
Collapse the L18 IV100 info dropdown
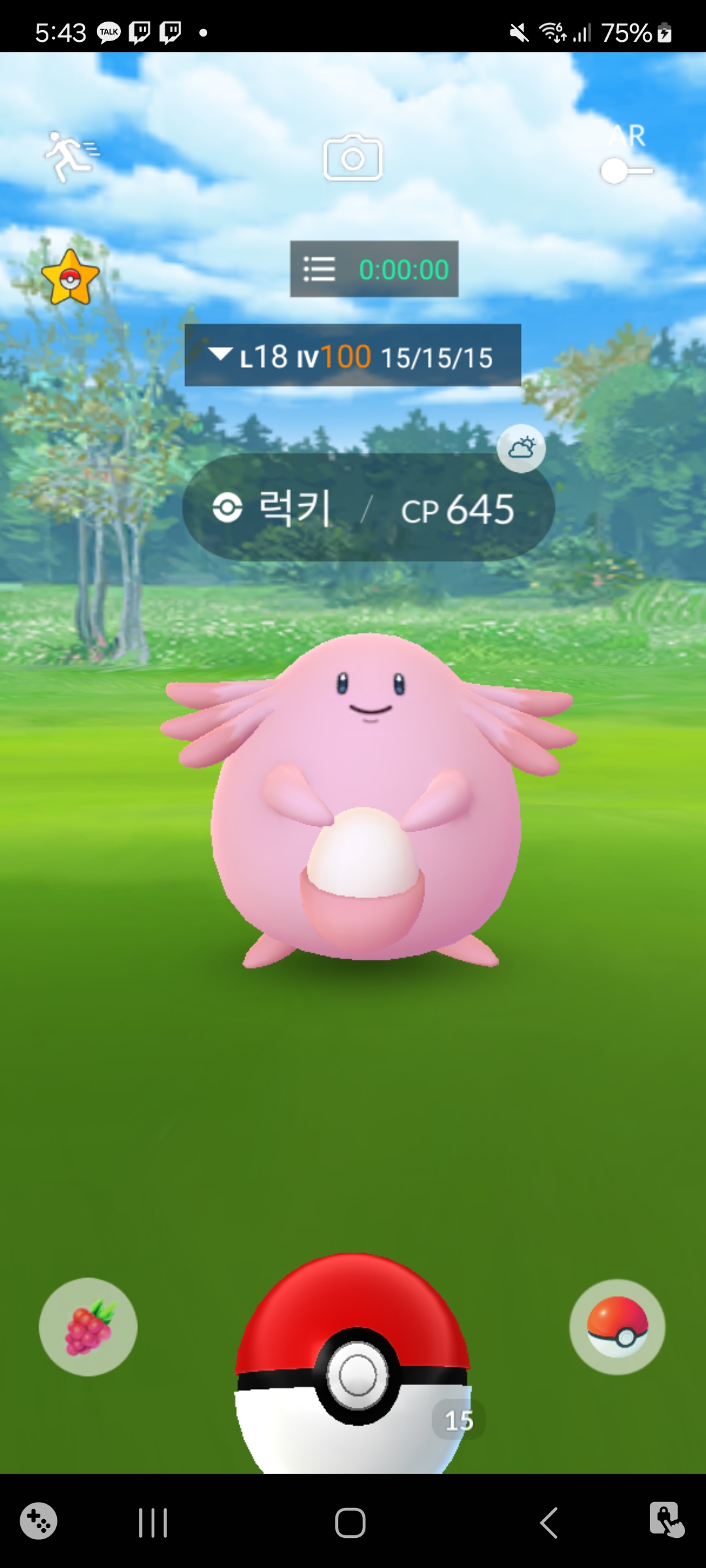point(220,355)
